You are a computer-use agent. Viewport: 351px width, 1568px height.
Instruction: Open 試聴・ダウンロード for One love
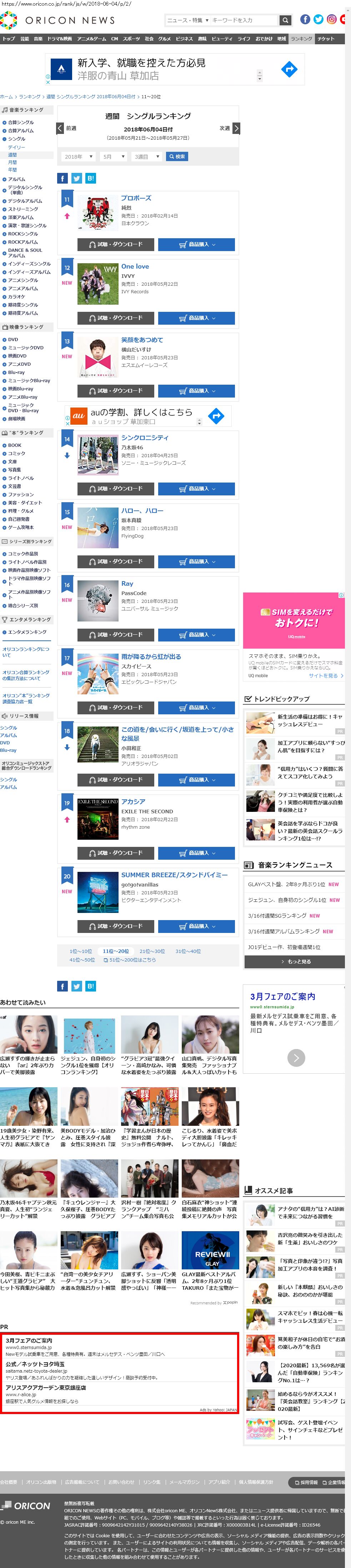(x=115, y=318)
